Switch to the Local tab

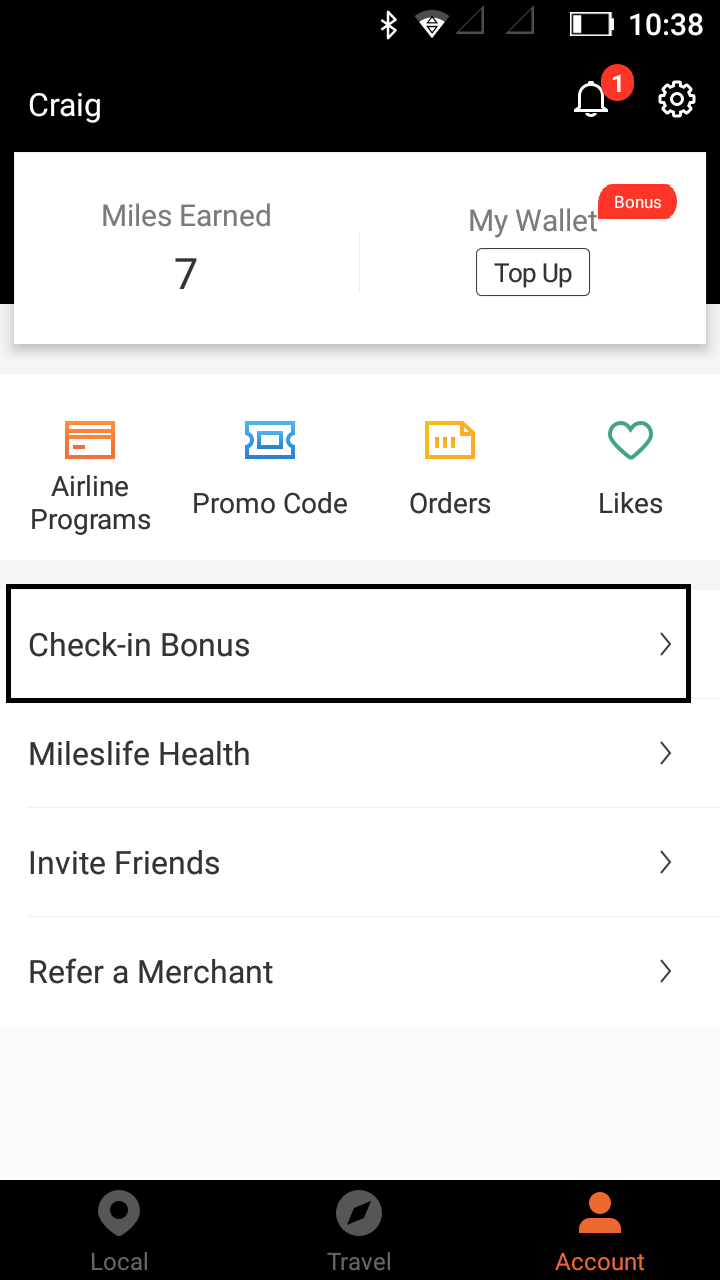(119, 1232)
